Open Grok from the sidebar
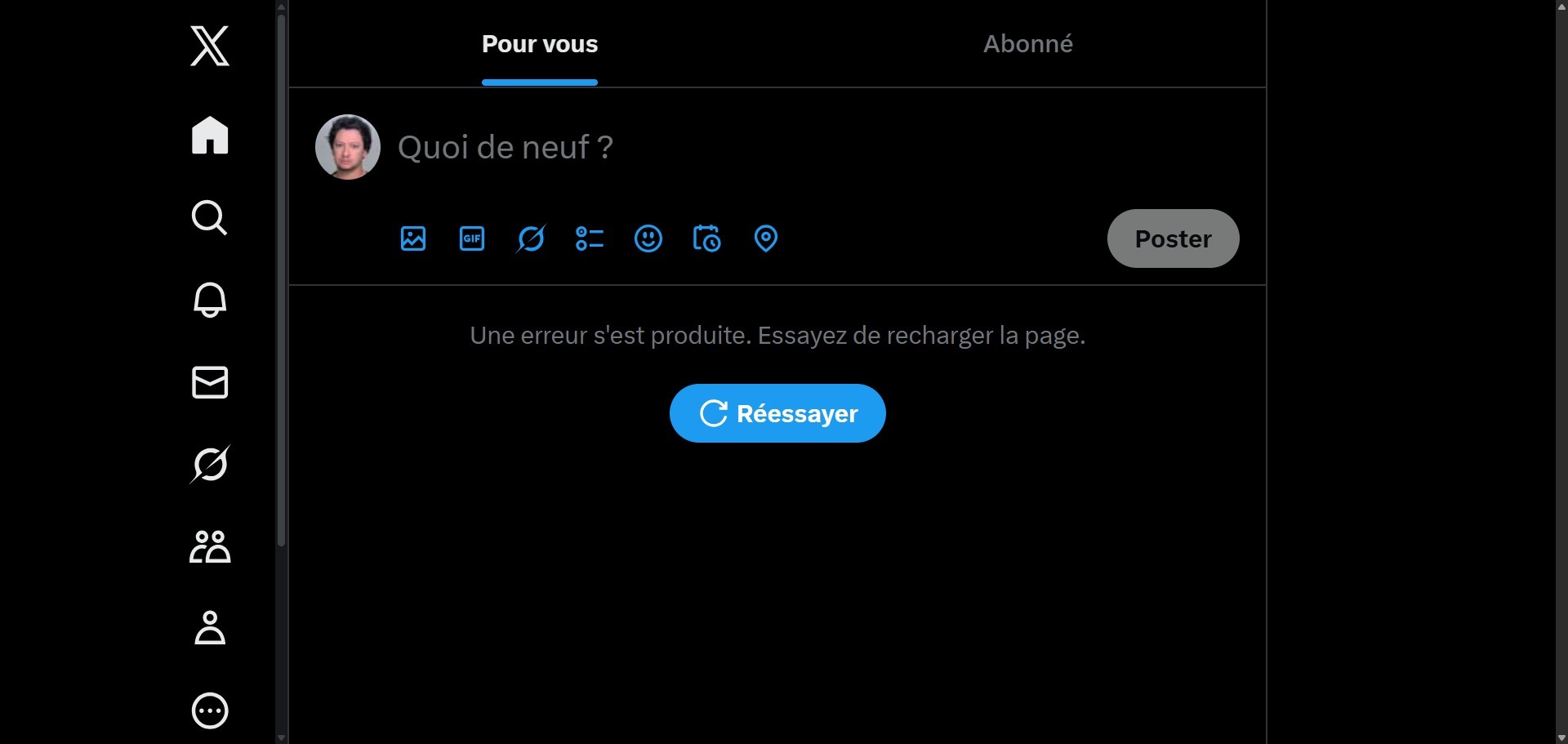Screen dimensions: 1568x744 210,465
